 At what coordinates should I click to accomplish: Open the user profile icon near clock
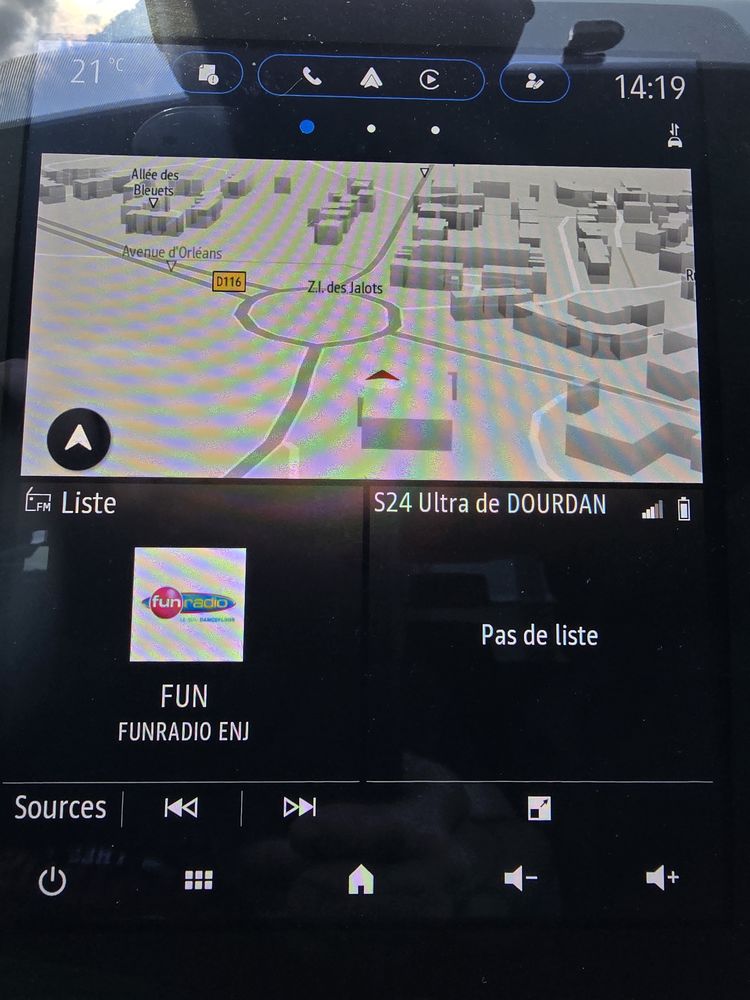click(534, 82)
